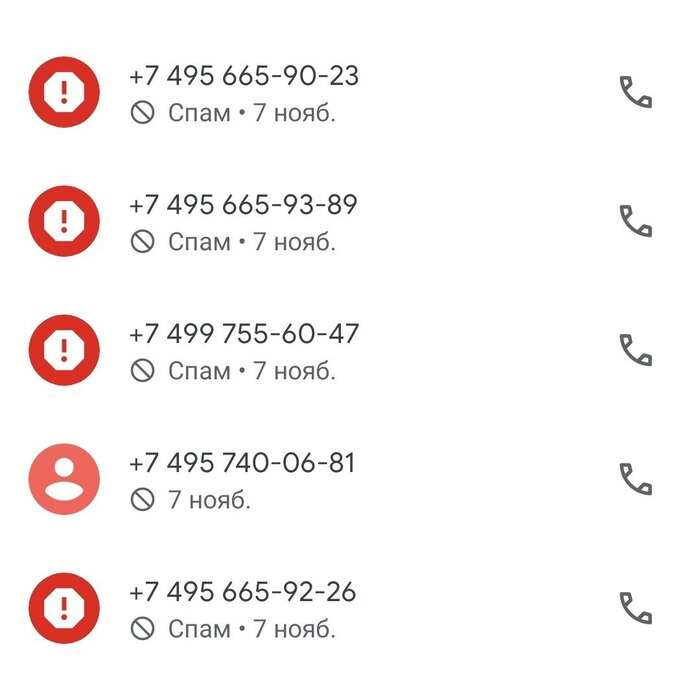700x677 pixels.
Task: Call back +7 495 665-90-23
Action: coord(636,92)
